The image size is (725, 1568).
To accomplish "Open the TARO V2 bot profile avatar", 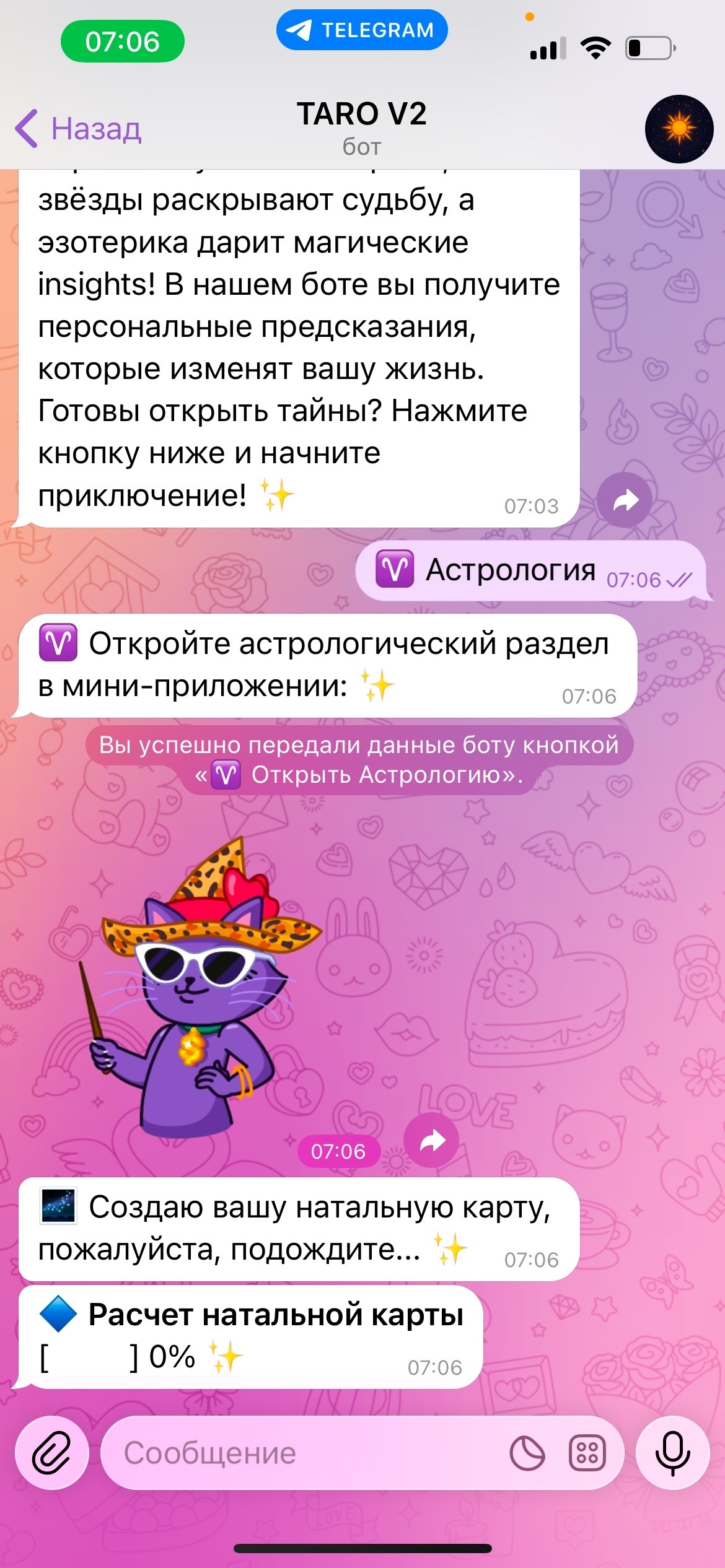I will pos(679,129).
